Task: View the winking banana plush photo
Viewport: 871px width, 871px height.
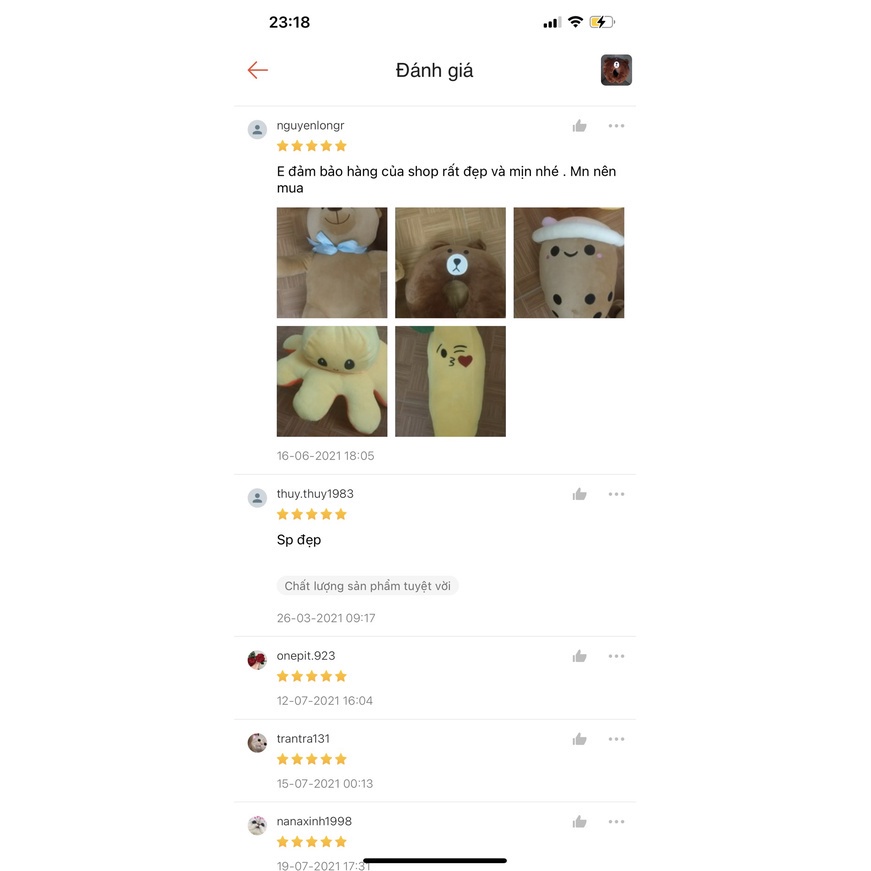Action: pyautogui.click(x=450, y=381)
